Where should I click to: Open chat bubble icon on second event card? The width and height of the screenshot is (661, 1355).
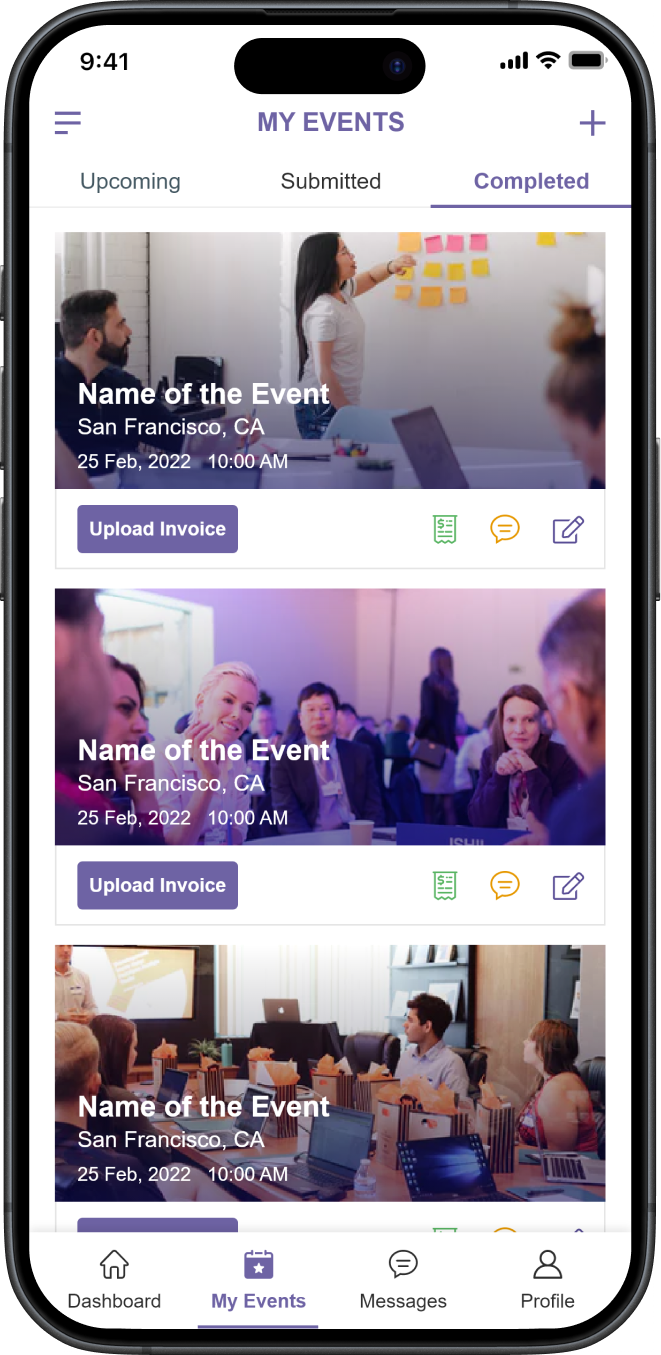[x=505, y=885]
